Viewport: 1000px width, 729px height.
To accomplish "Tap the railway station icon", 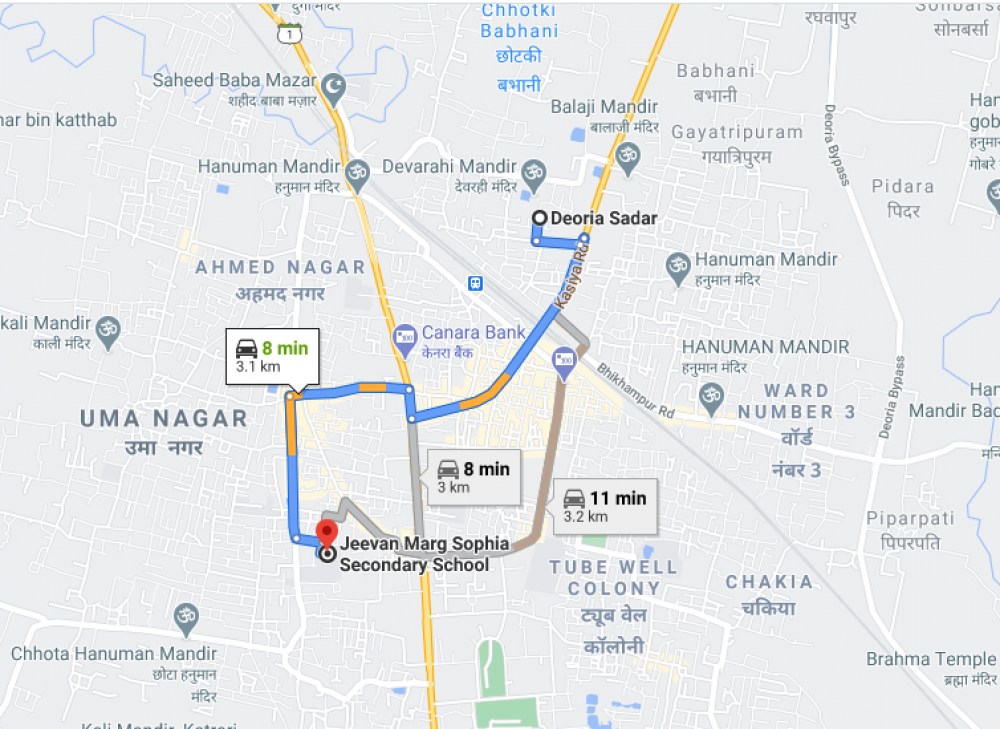I will (x=475, y=283).
